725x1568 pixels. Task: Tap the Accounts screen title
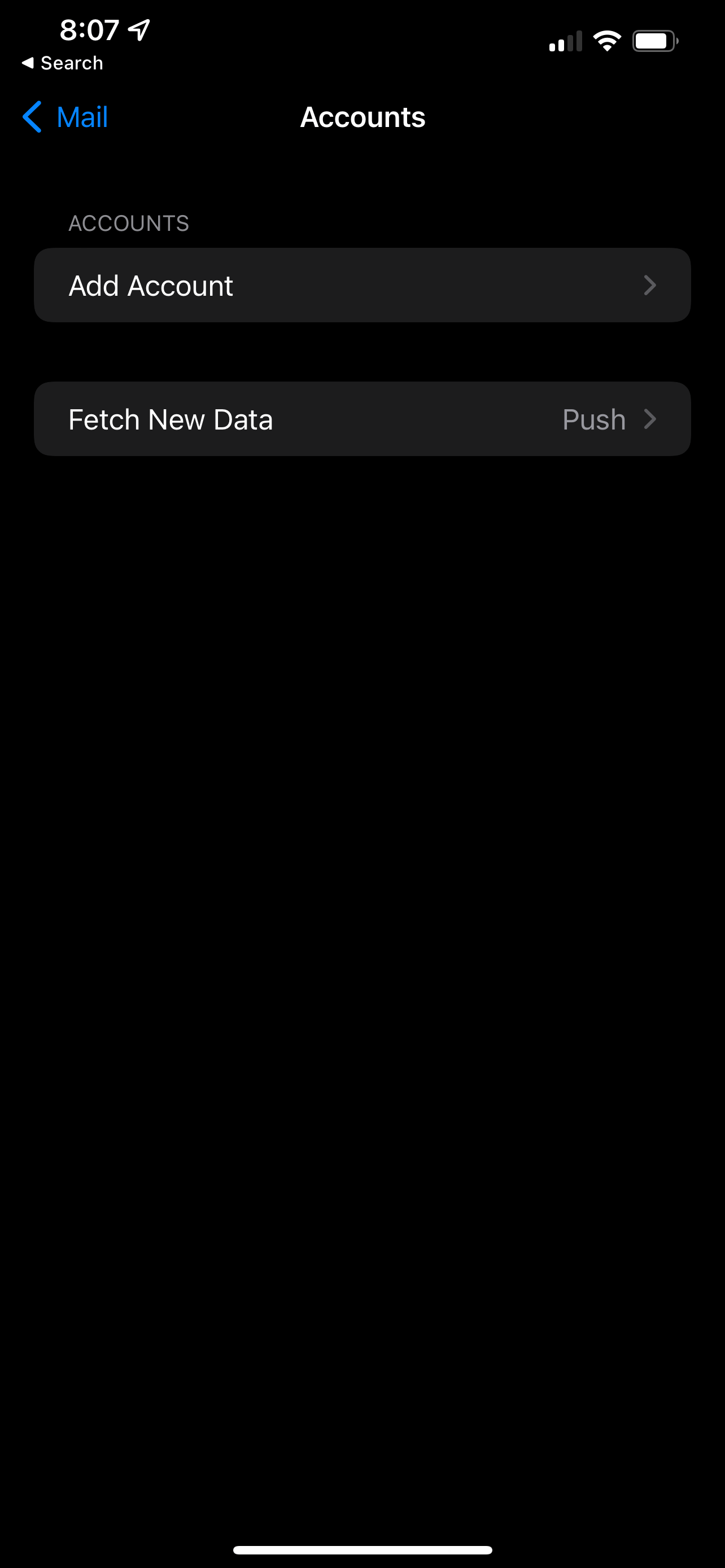(x=362, y=116)
